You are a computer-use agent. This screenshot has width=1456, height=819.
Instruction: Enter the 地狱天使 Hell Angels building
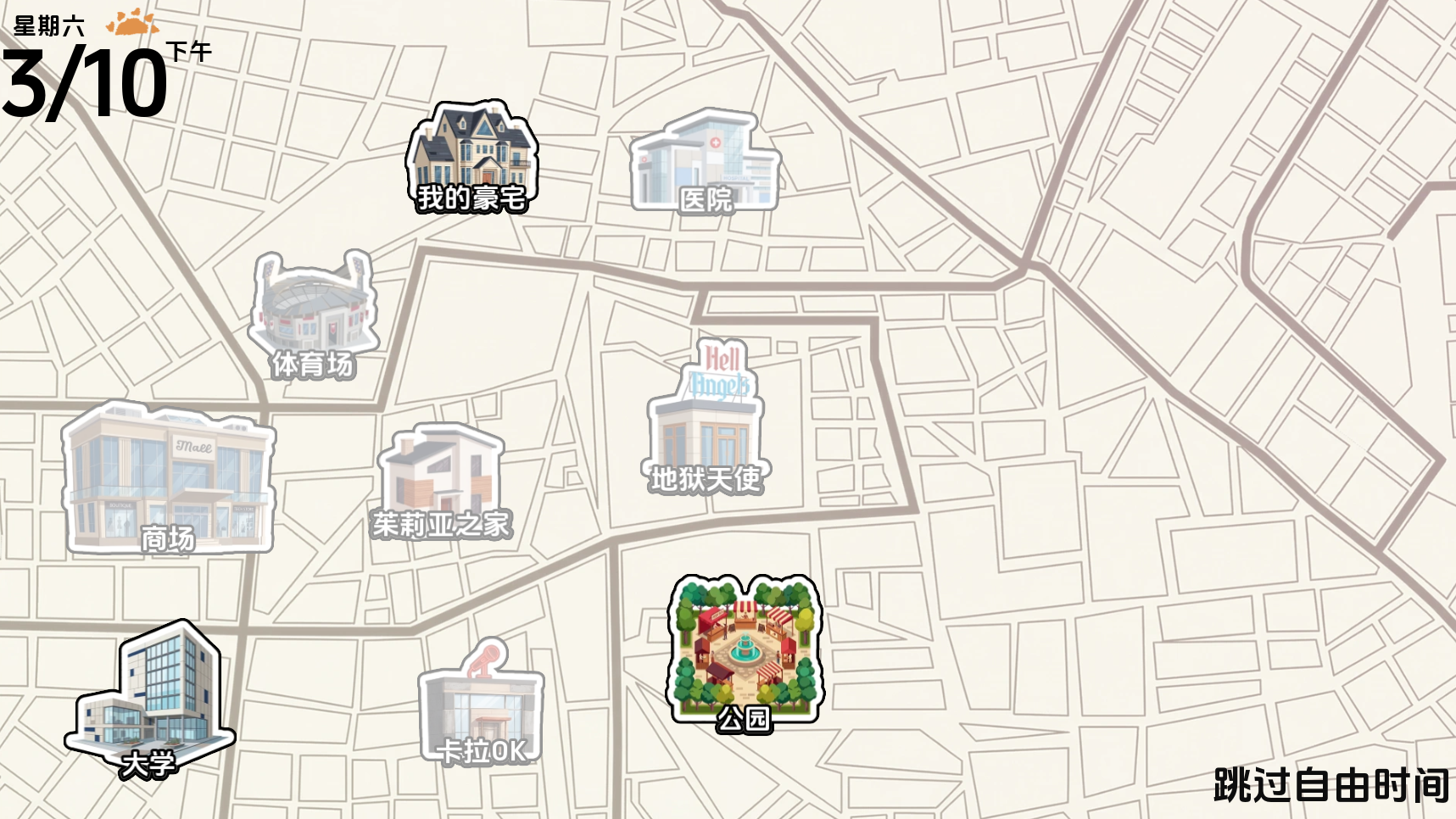pos(706,420)
